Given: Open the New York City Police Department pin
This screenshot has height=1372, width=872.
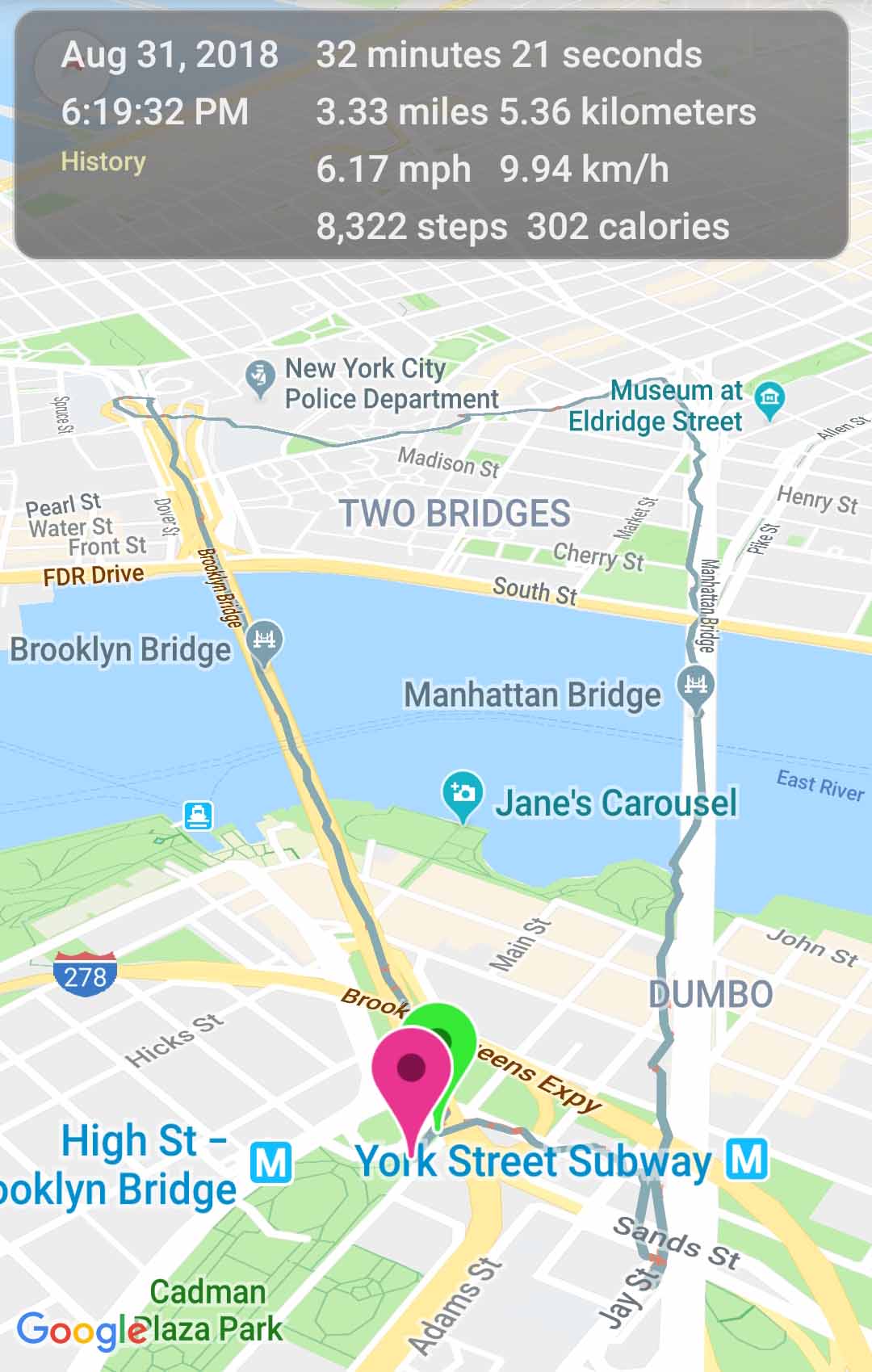Looking at the screenshot, I should (x=259, y=377).
